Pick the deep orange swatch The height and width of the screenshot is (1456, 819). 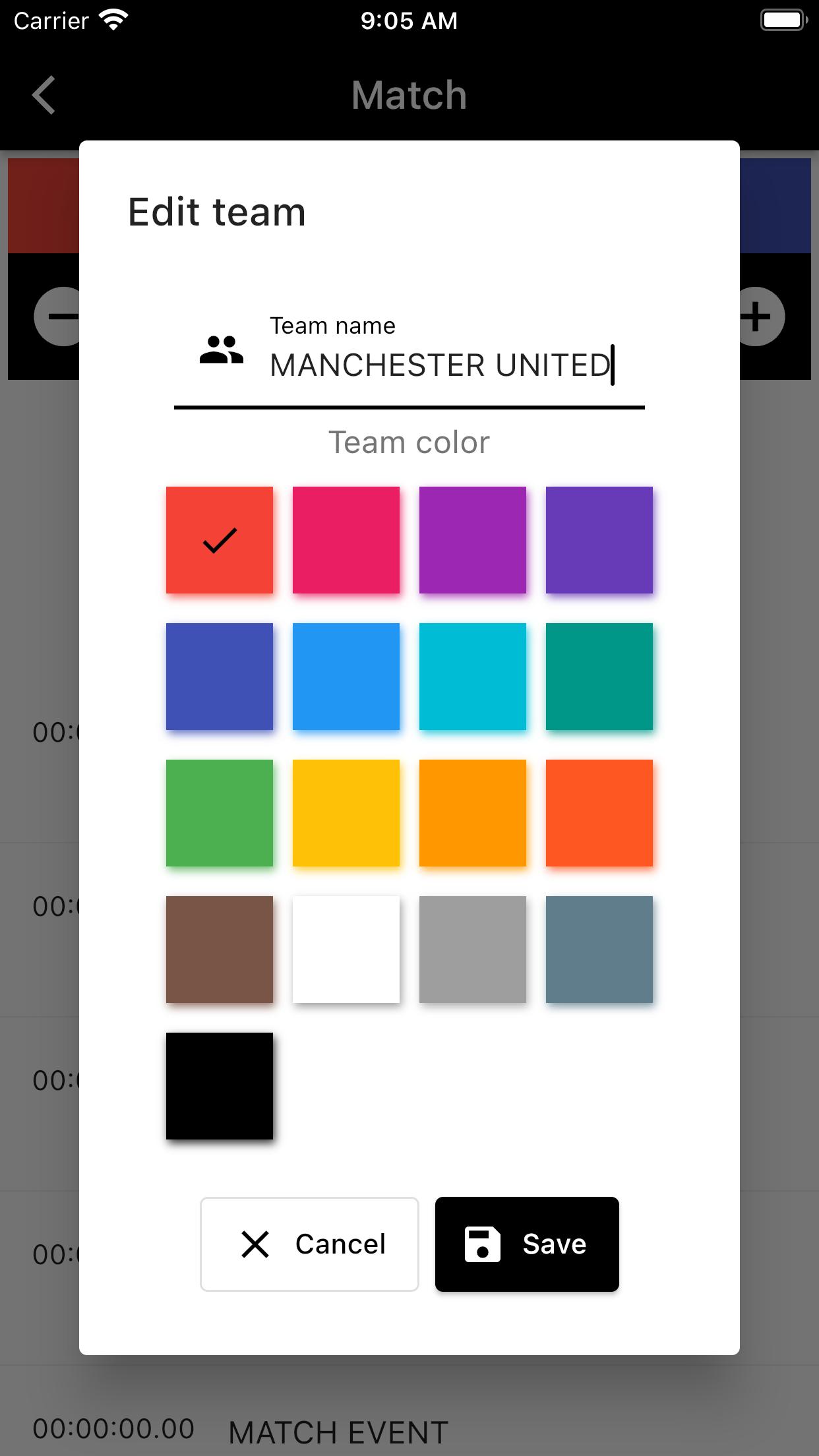599,813
